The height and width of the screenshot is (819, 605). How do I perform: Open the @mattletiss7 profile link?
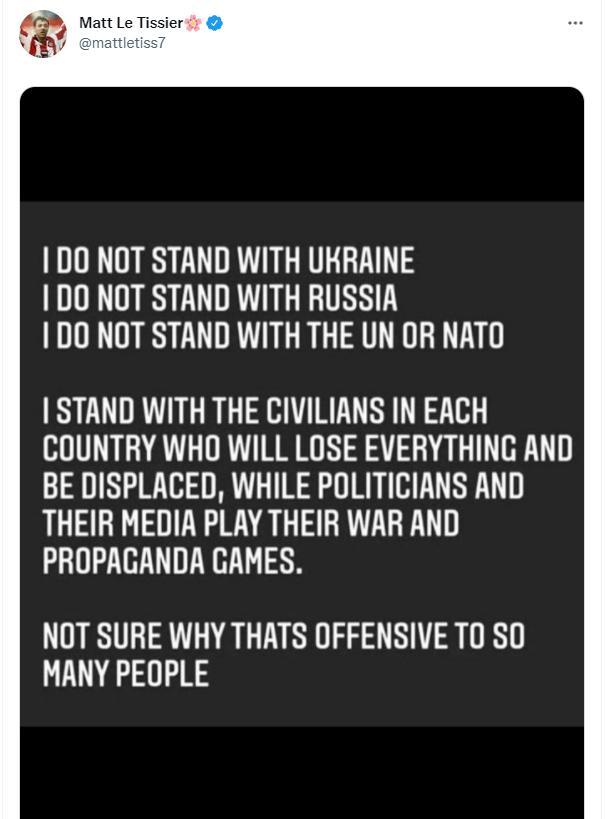pyautogui.click(x=121, y=45)
